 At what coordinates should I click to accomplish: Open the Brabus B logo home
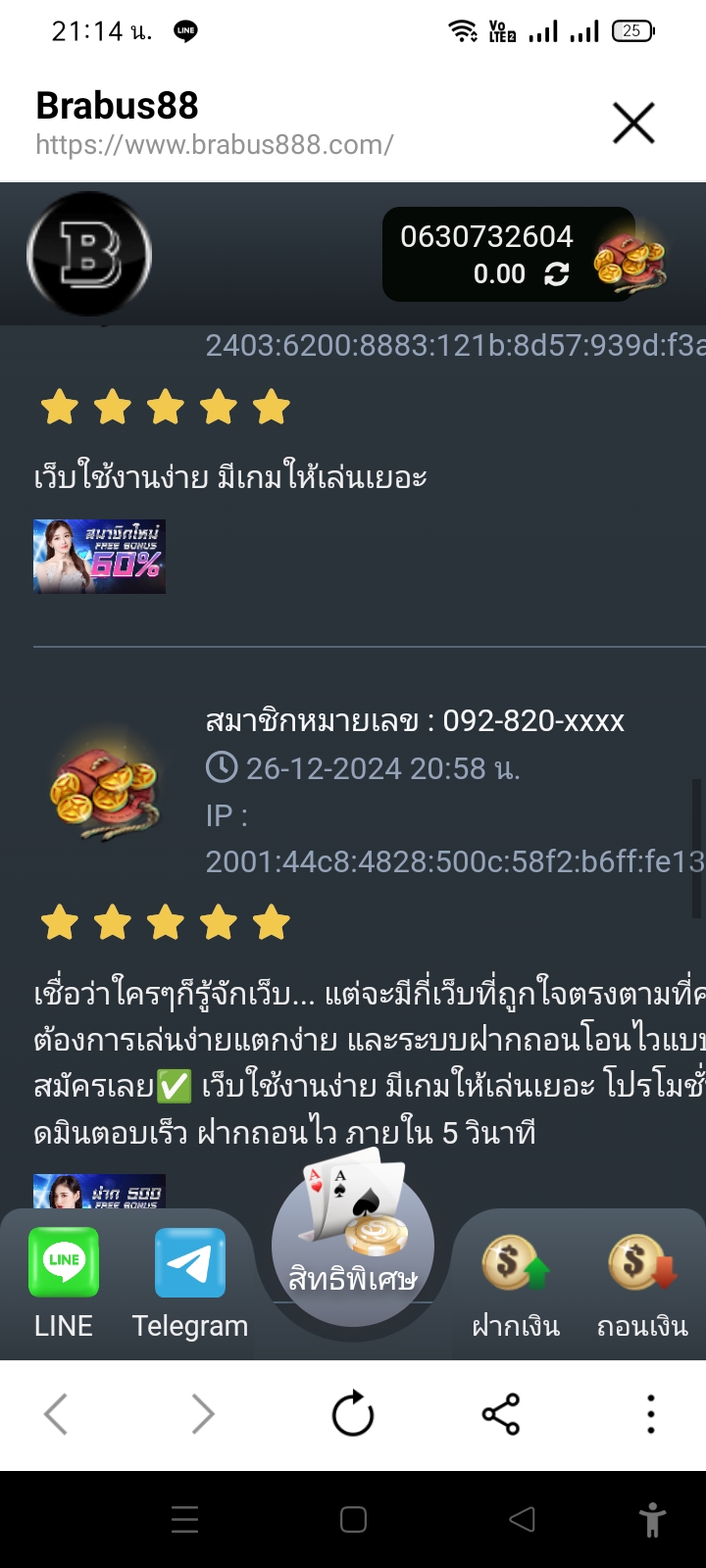coord(89,255)
